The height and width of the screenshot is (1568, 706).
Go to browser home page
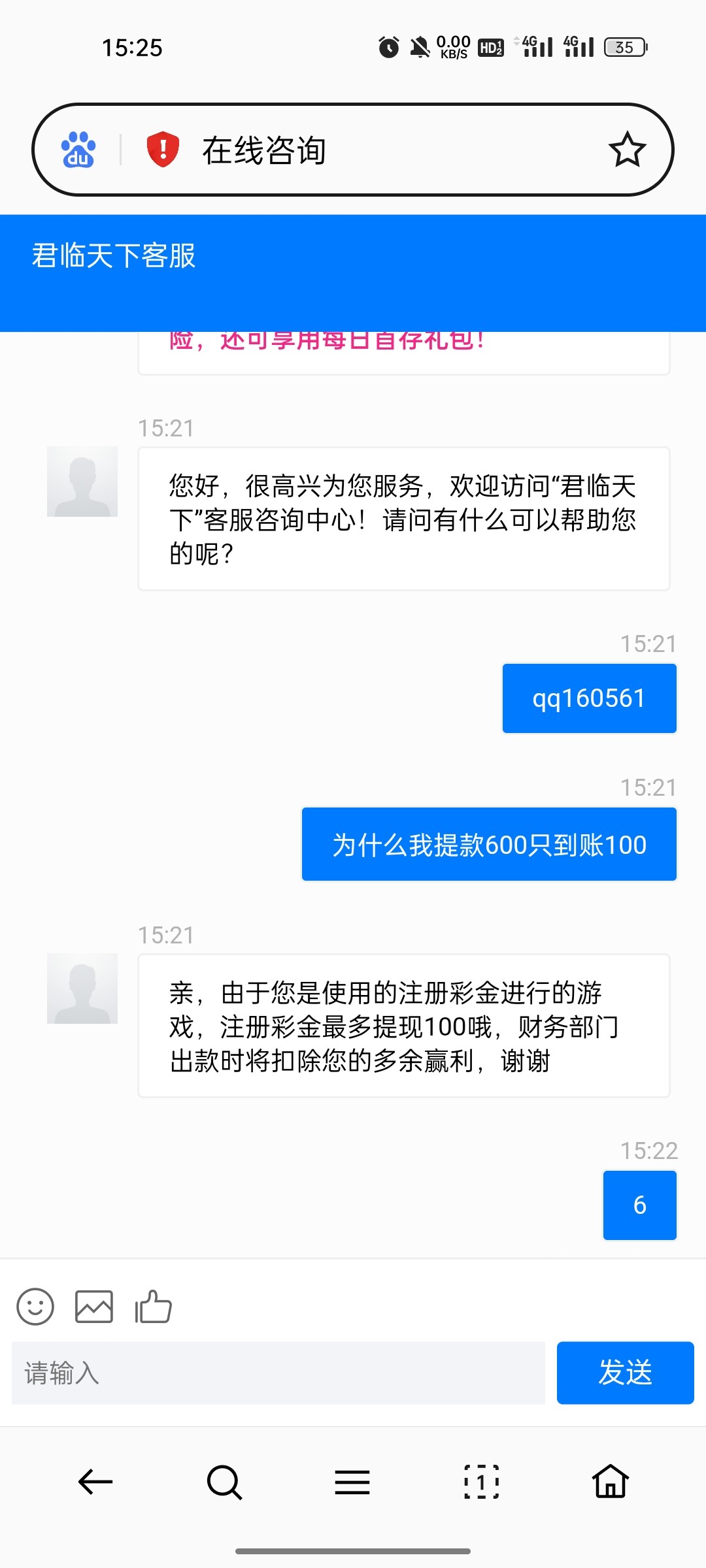point(611,1482)
